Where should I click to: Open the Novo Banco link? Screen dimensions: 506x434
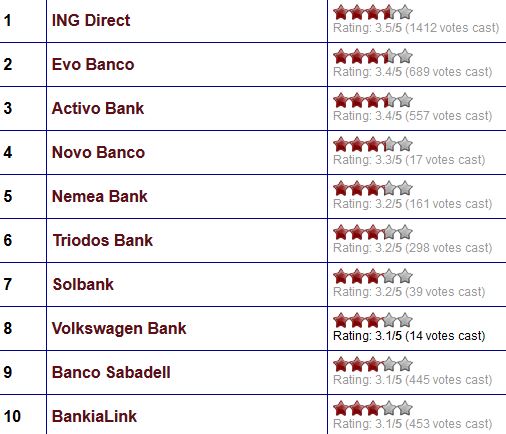click(x=98, y=152)
